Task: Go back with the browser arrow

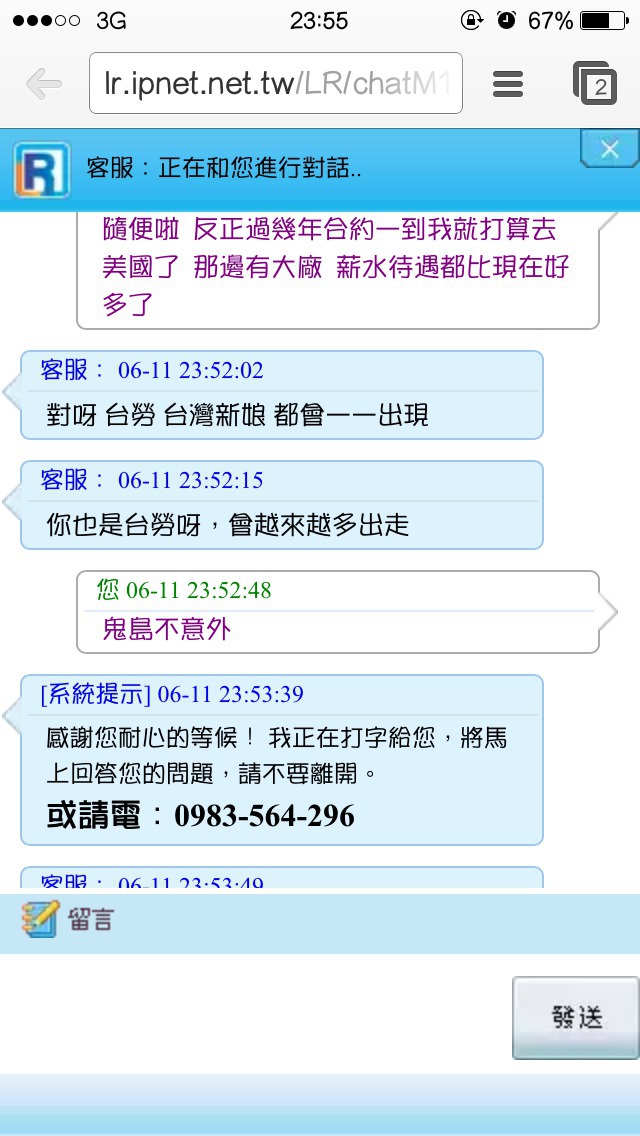Action: pyautogui.click(x=43, y=84)
